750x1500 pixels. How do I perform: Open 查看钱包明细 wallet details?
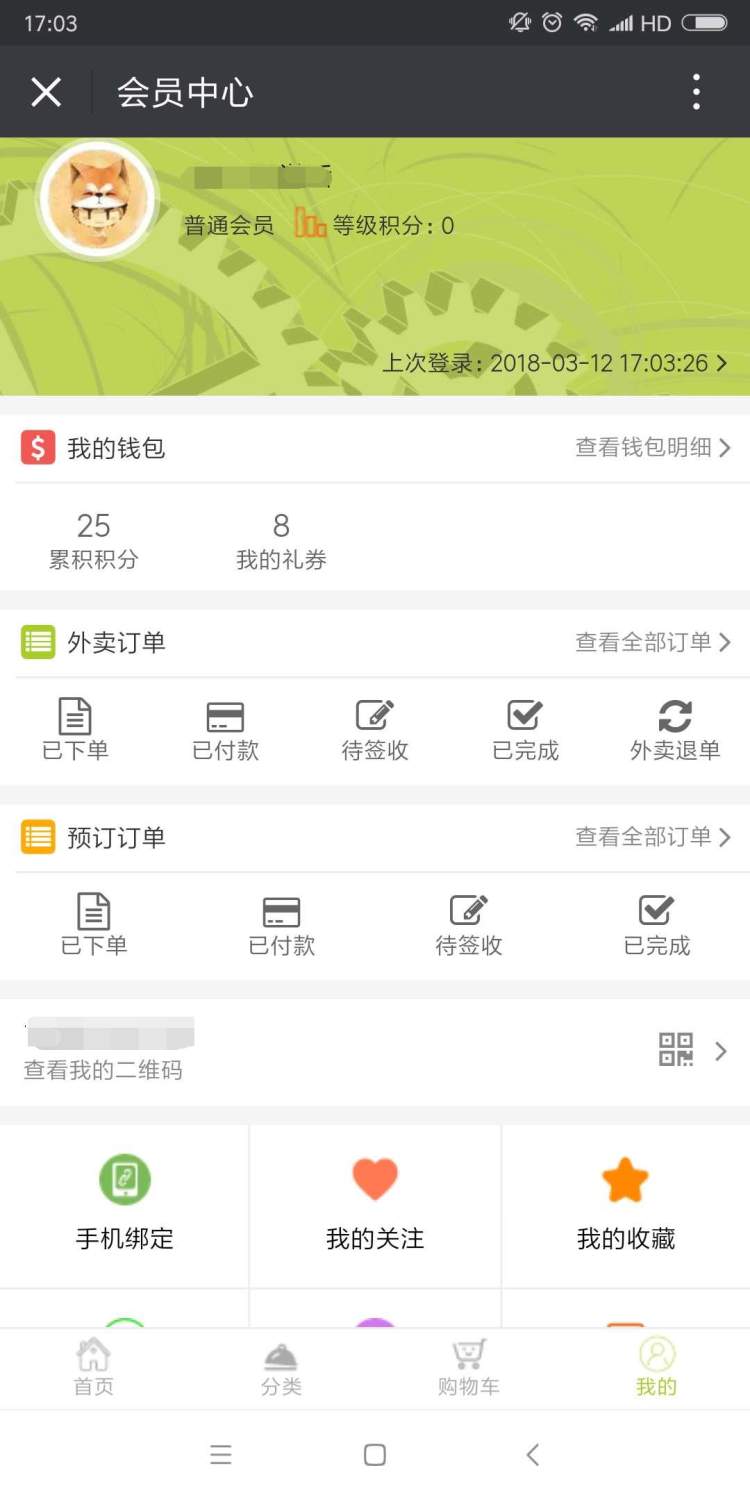652,448
